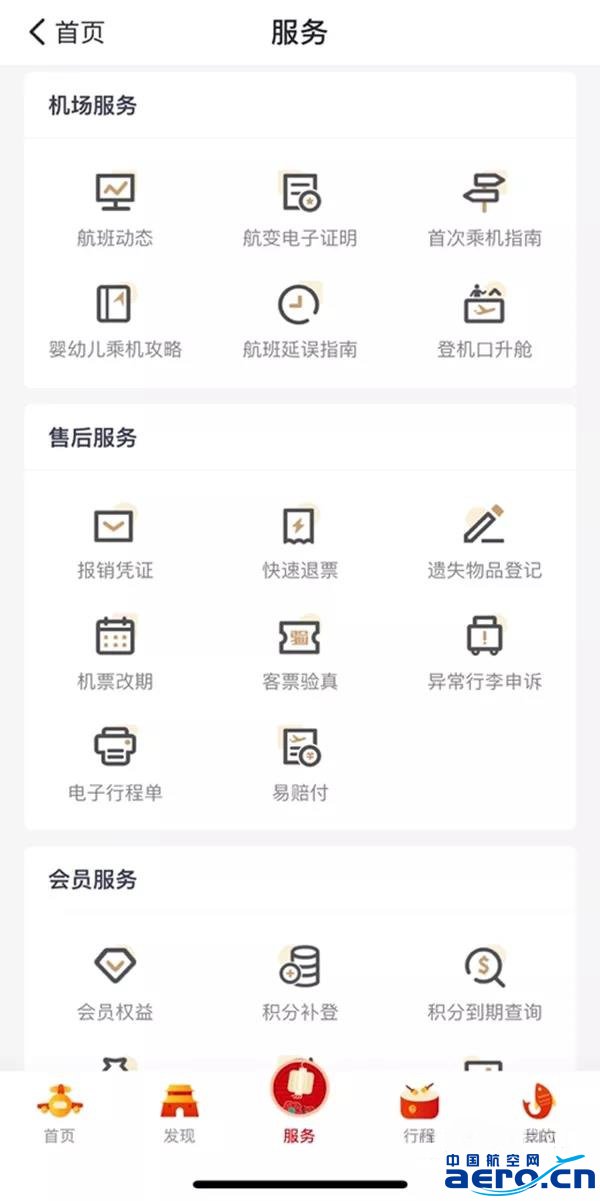Open 遗失物品登记
Viewport: 600px width, 1201px height.
click(x=485, y=542)
